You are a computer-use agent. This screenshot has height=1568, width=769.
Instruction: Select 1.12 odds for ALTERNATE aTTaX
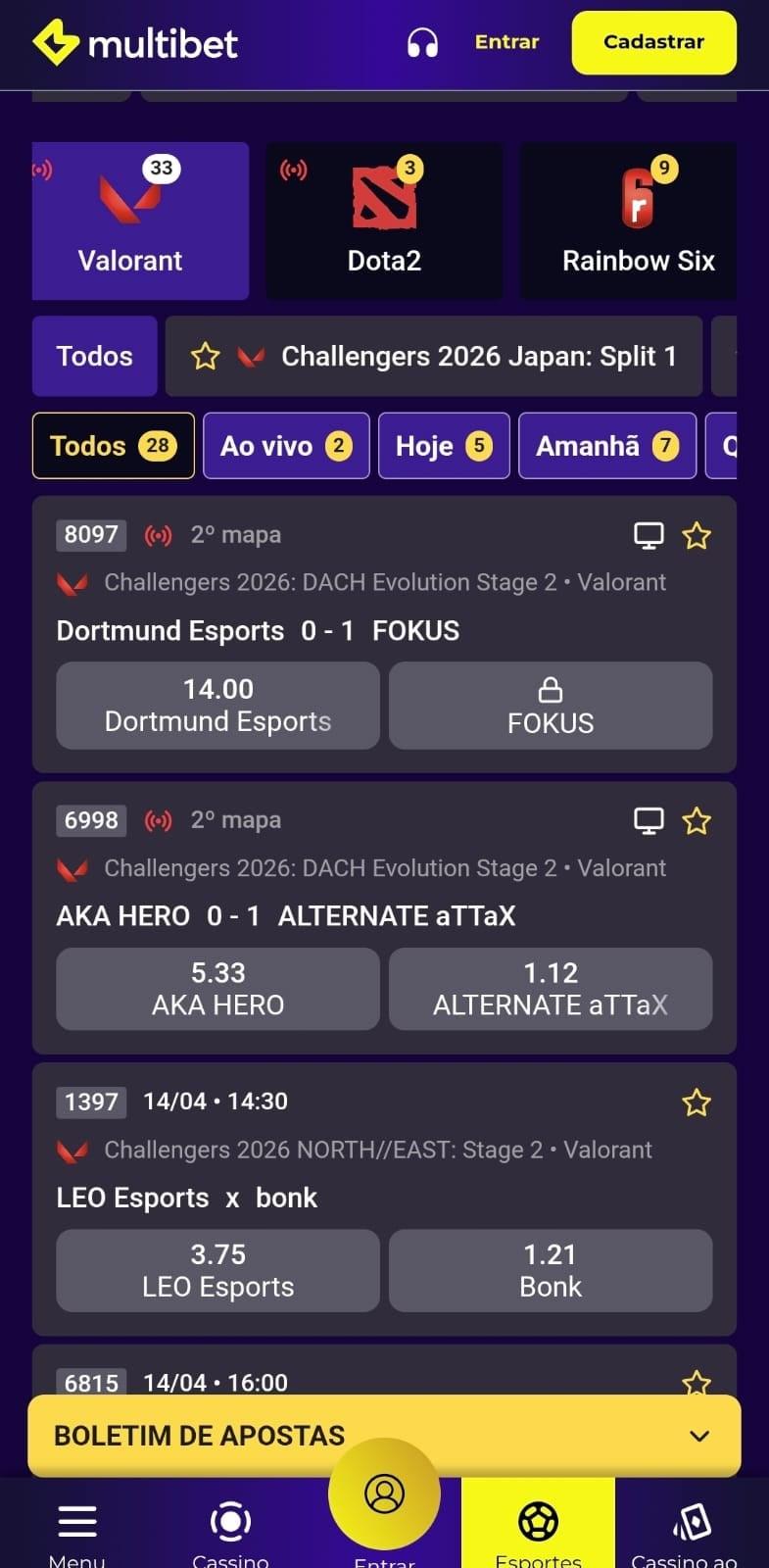click(x=551, y=989)
